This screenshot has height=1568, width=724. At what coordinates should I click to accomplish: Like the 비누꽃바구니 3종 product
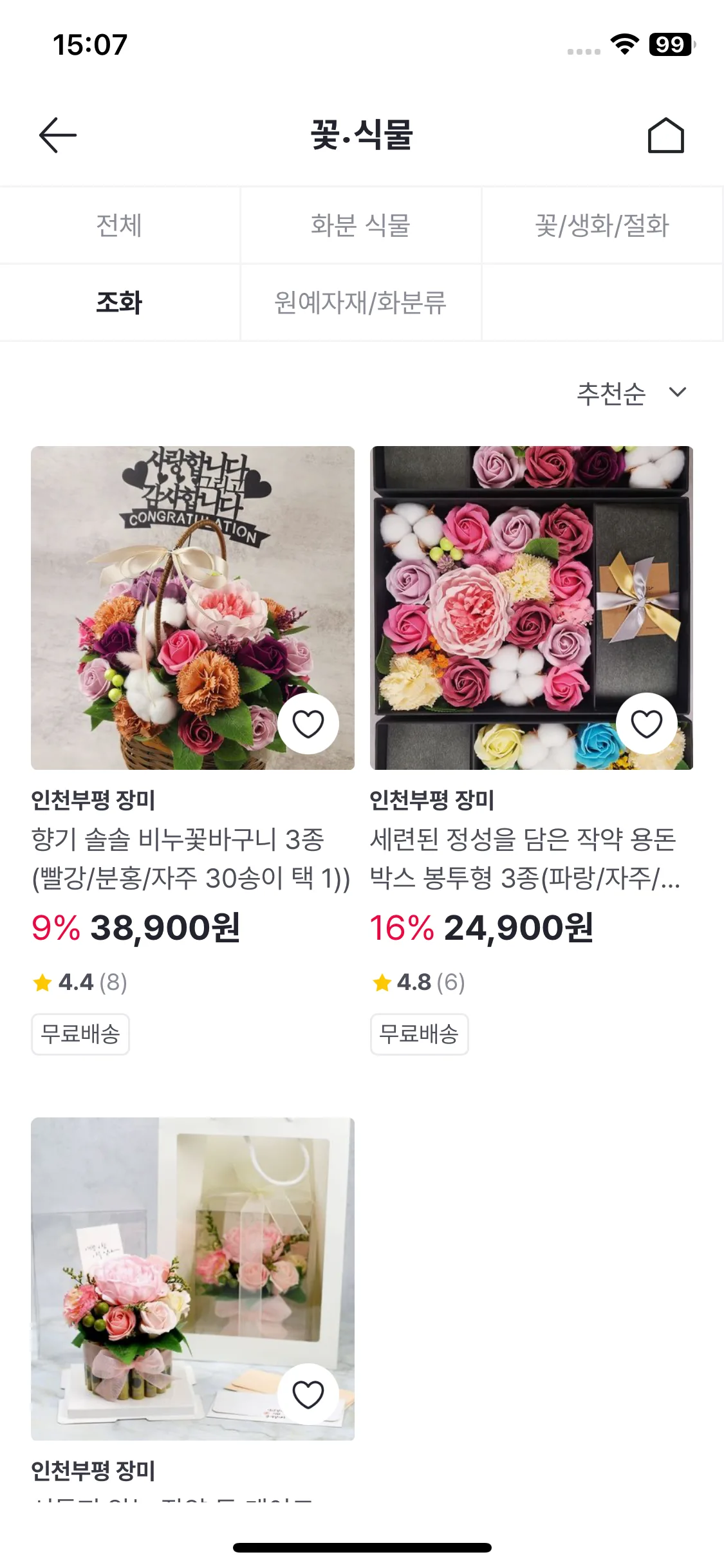[x=308, y=724]
